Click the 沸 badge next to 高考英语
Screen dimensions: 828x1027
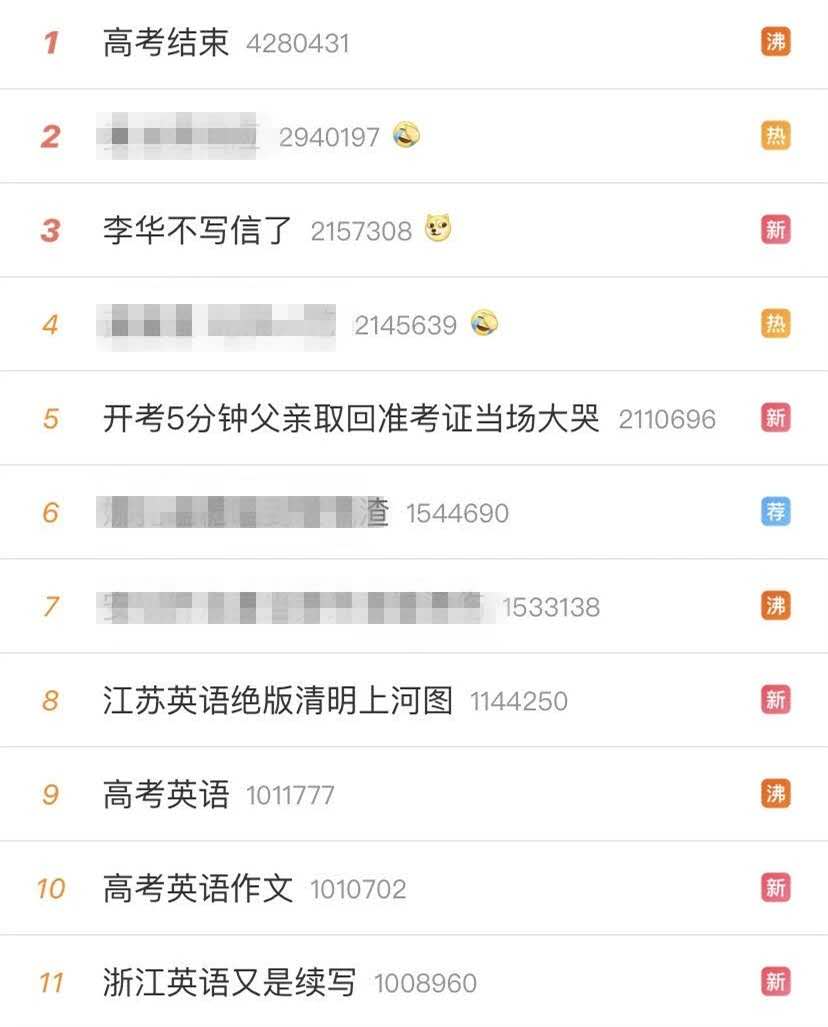click(x=775, y=794)
